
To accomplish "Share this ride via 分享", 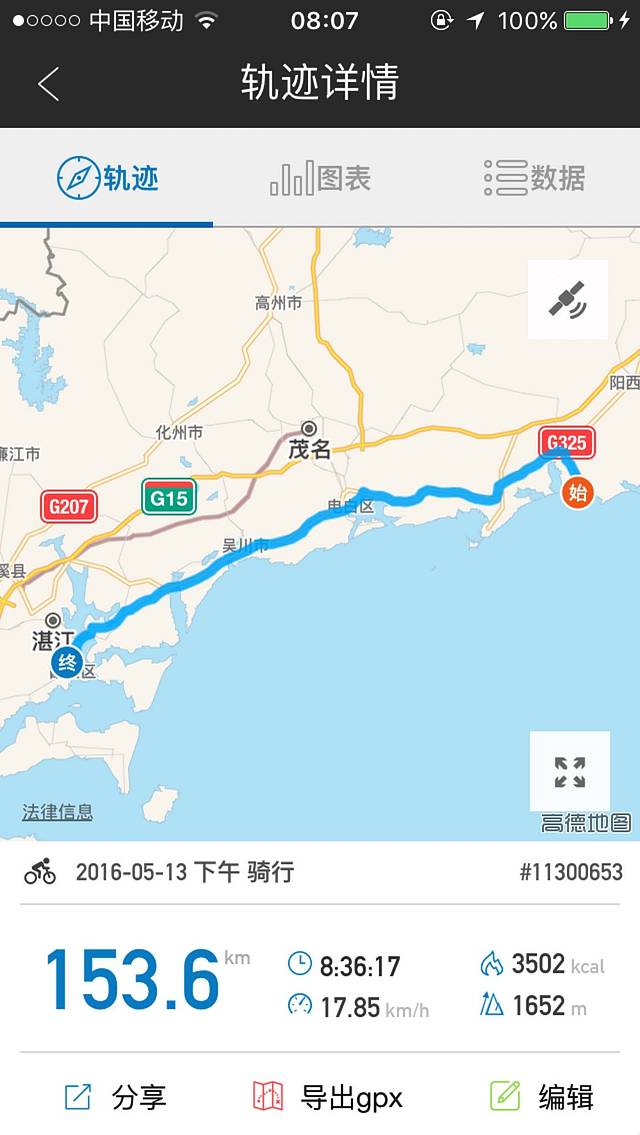I will tap(115, 1097).
